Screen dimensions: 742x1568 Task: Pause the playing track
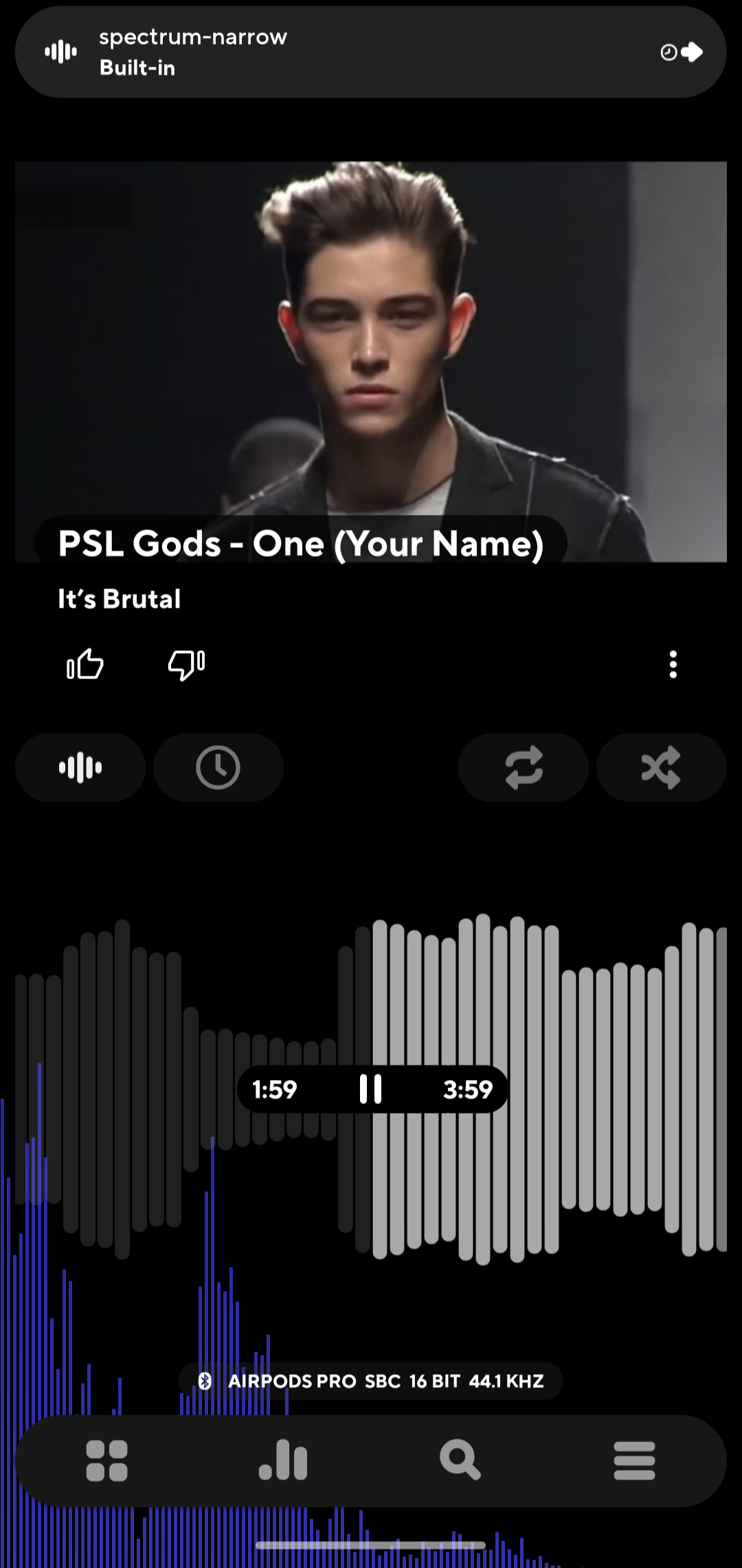(x=371, y=1090)
